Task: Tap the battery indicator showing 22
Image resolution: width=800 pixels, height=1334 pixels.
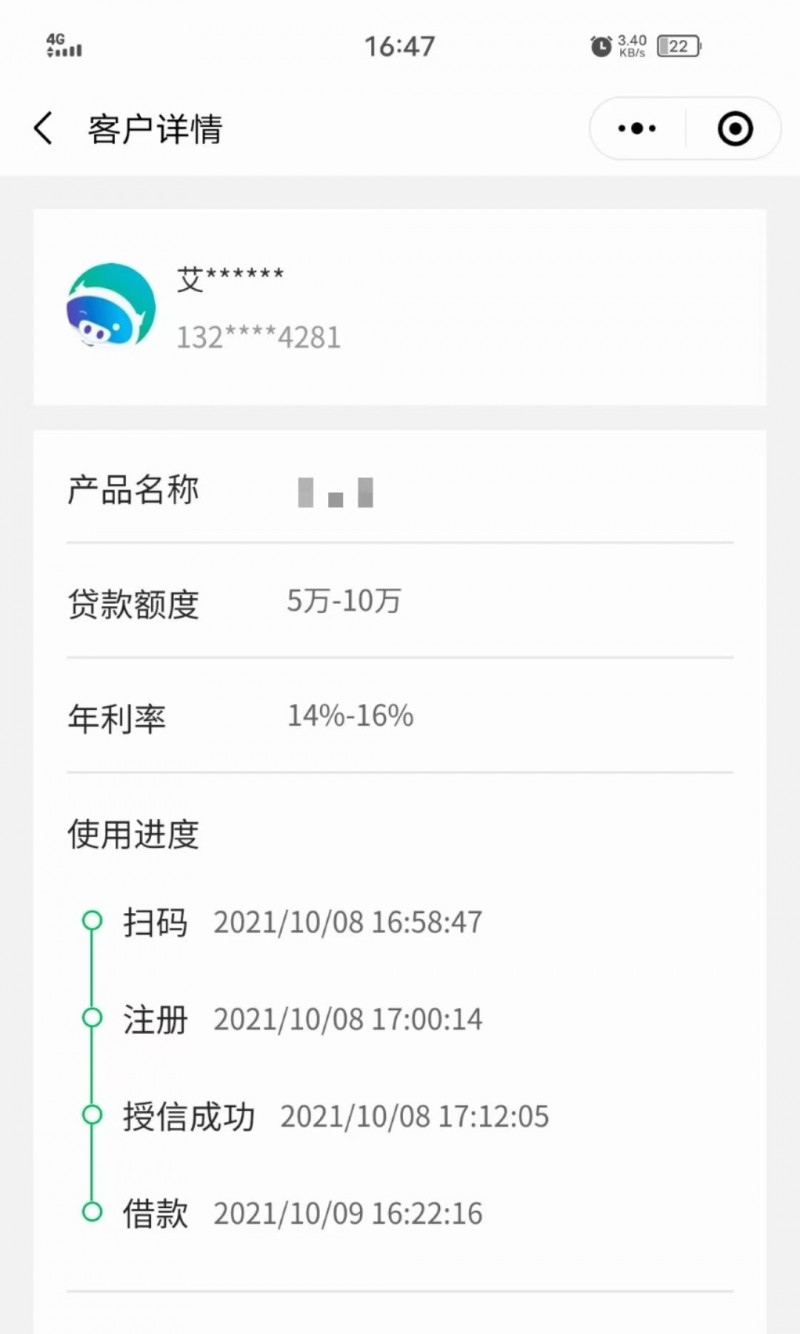Action: pyautogui.click(x=676, y=45)
